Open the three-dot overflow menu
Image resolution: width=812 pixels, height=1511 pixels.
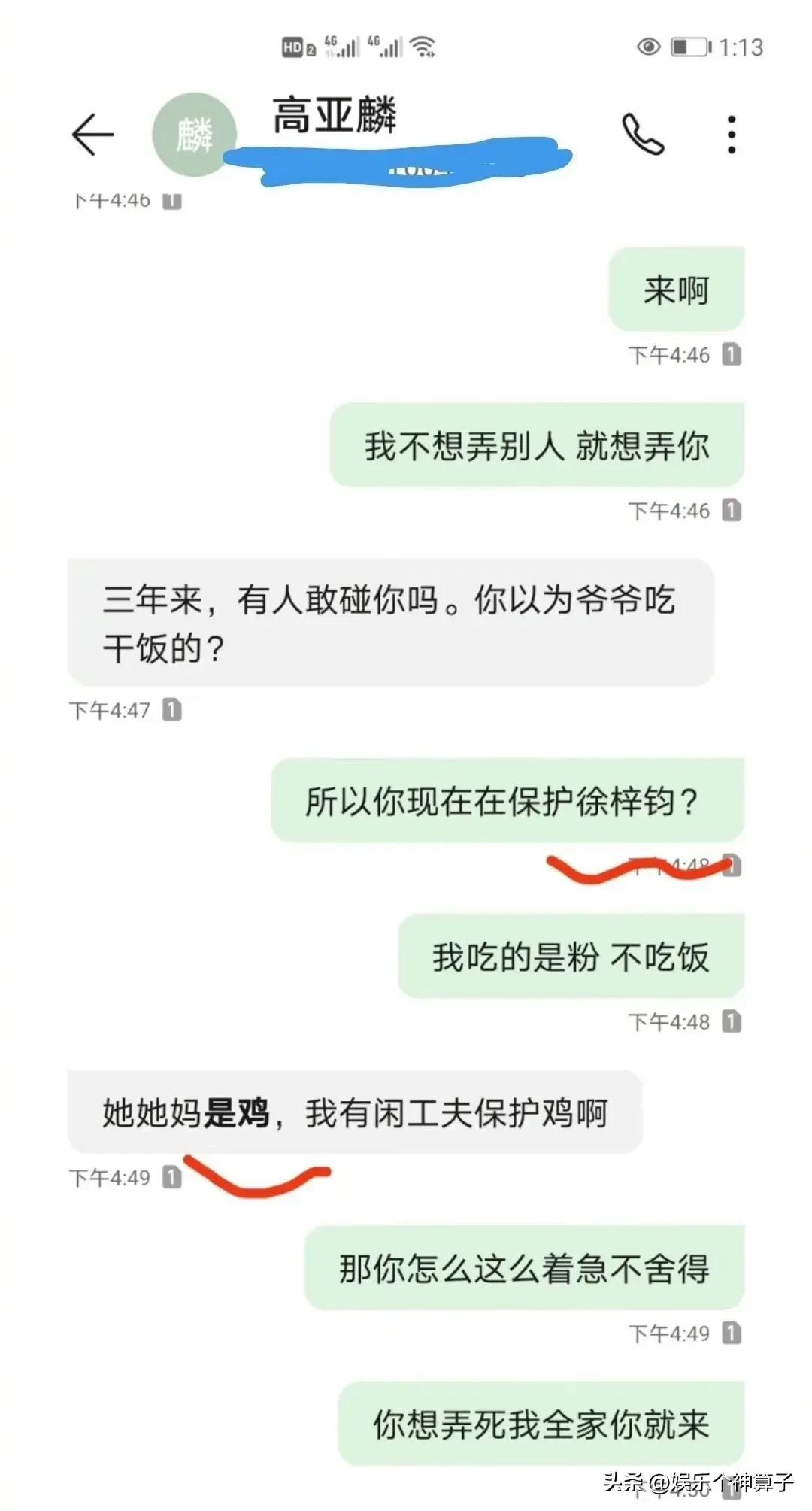pos(731,135)
